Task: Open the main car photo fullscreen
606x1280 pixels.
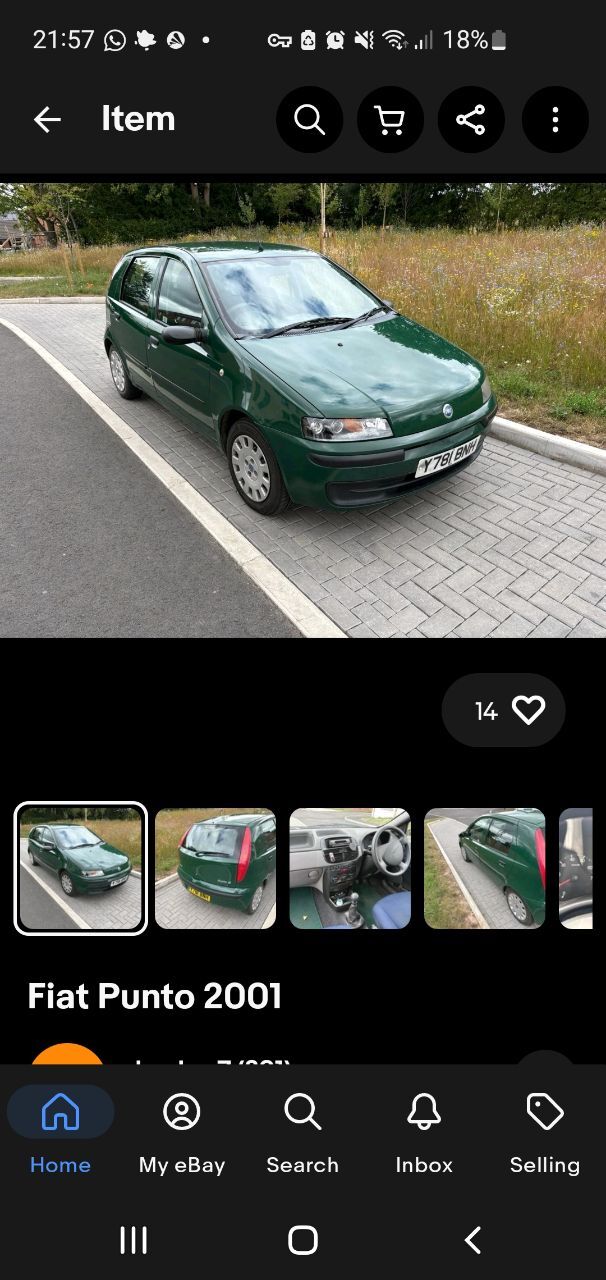Action: pos(303,410)
